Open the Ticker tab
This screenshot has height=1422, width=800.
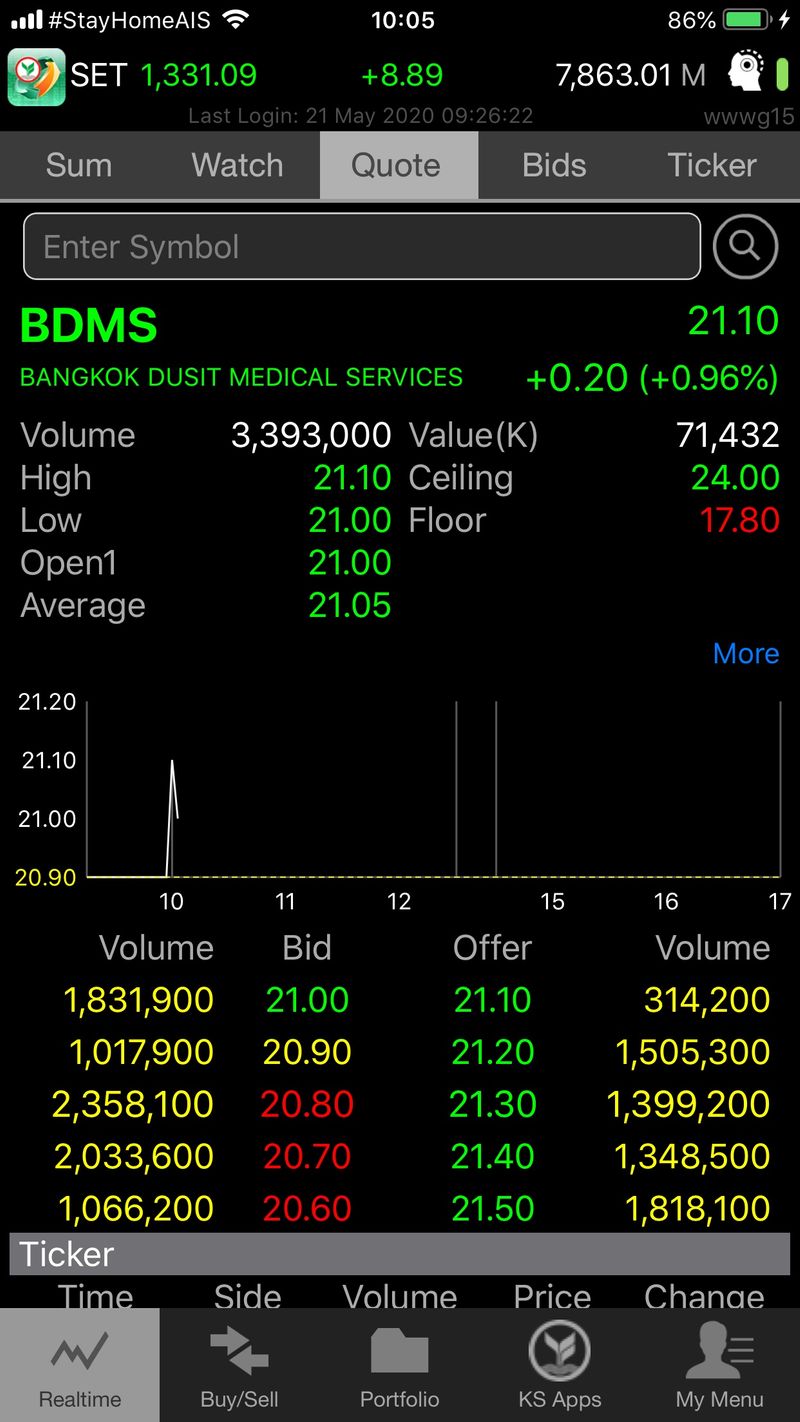712,165
